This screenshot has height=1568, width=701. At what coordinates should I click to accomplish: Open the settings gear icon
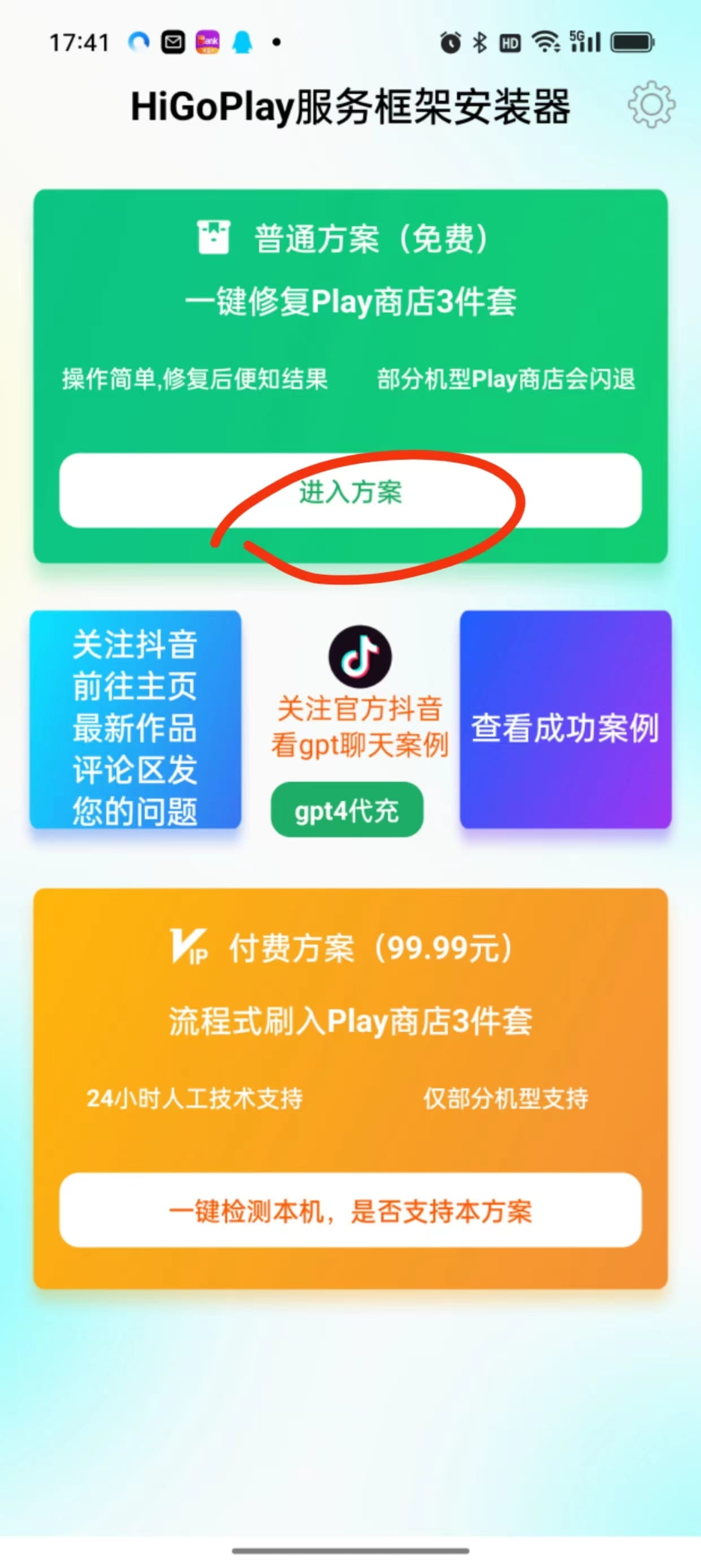click(651, 104)
